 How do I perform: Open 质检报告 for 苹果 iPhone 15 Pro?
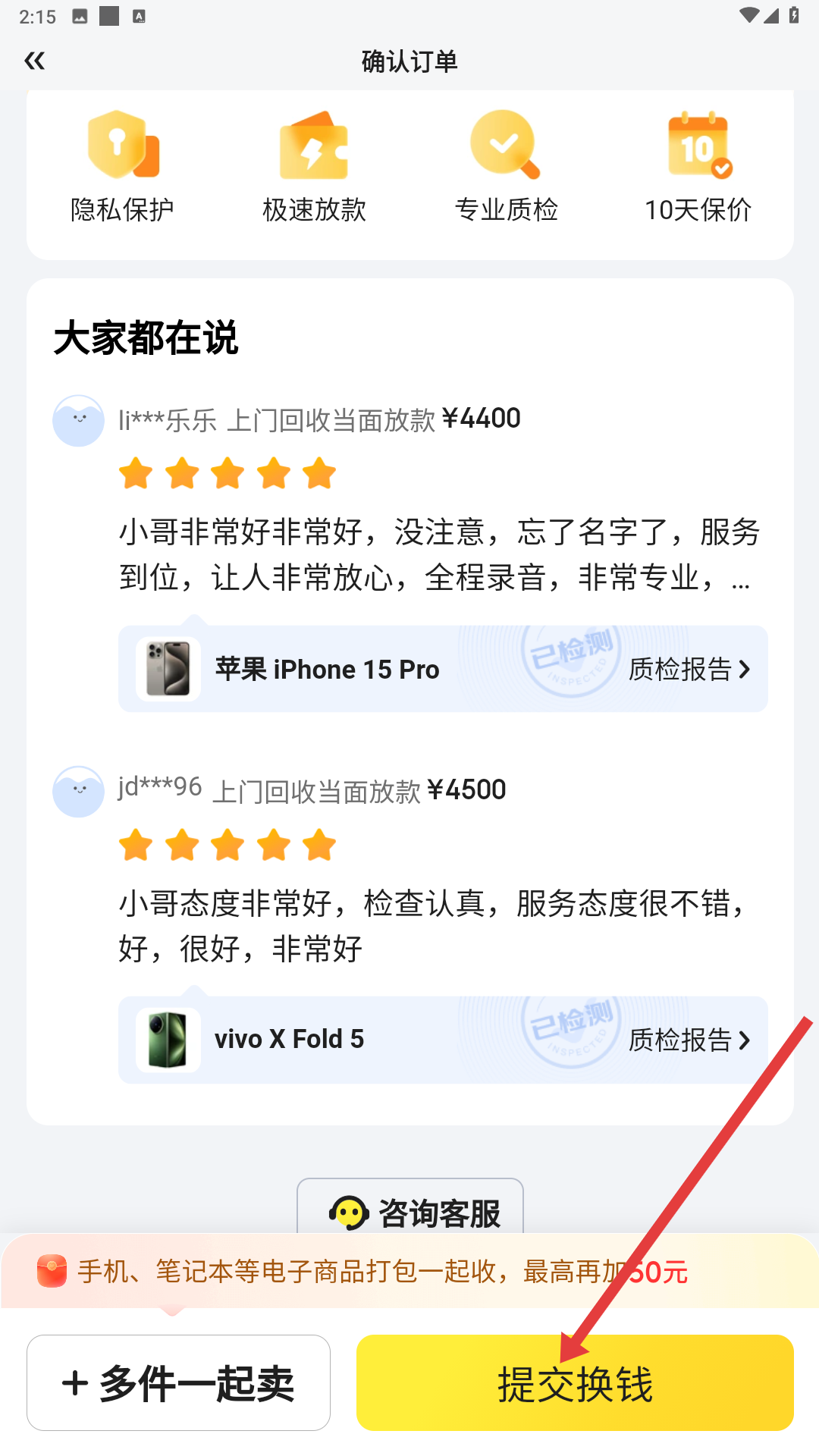pyautogui.click(x=689, y=669)
